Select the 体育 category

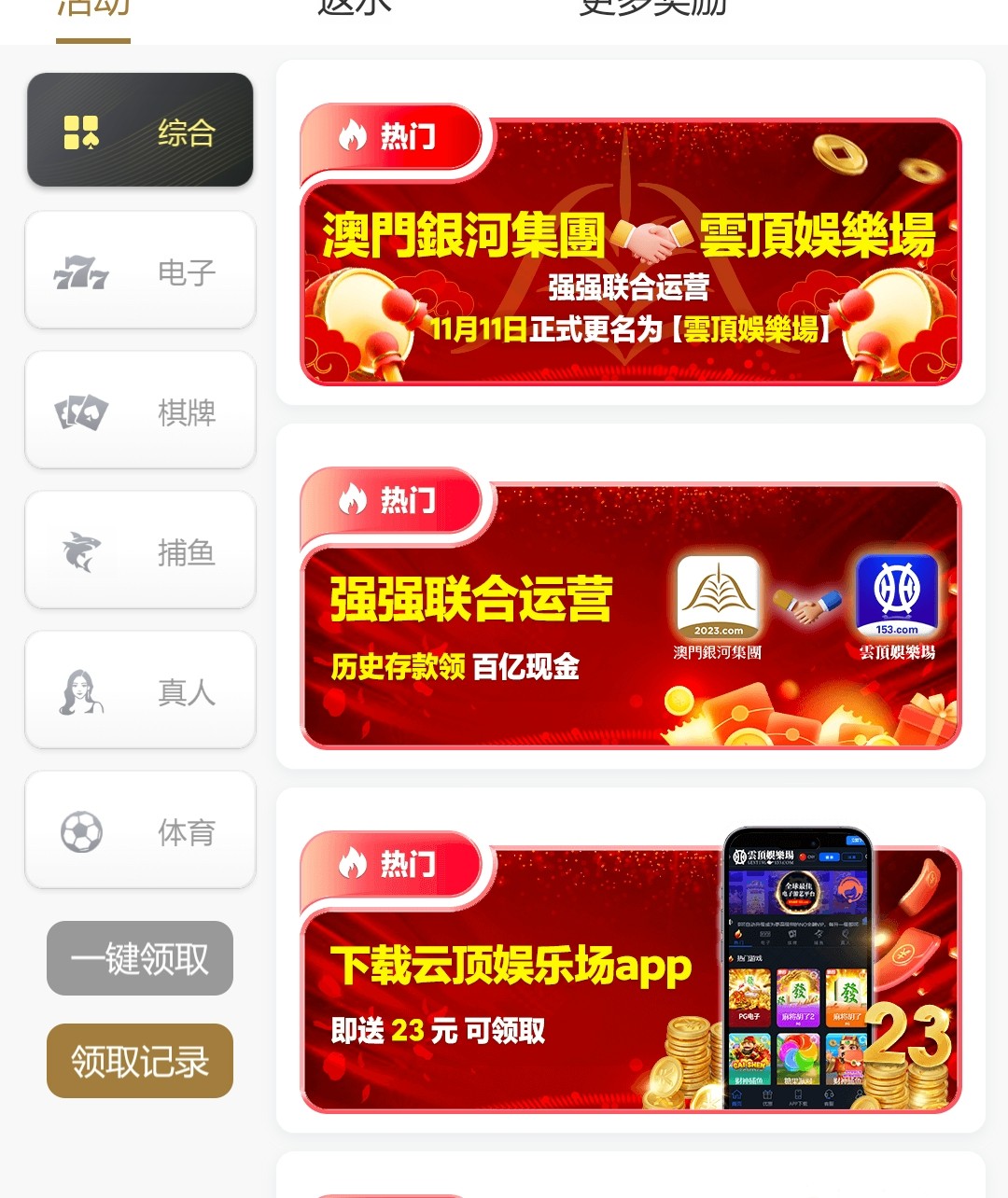(x=140, y=830)
